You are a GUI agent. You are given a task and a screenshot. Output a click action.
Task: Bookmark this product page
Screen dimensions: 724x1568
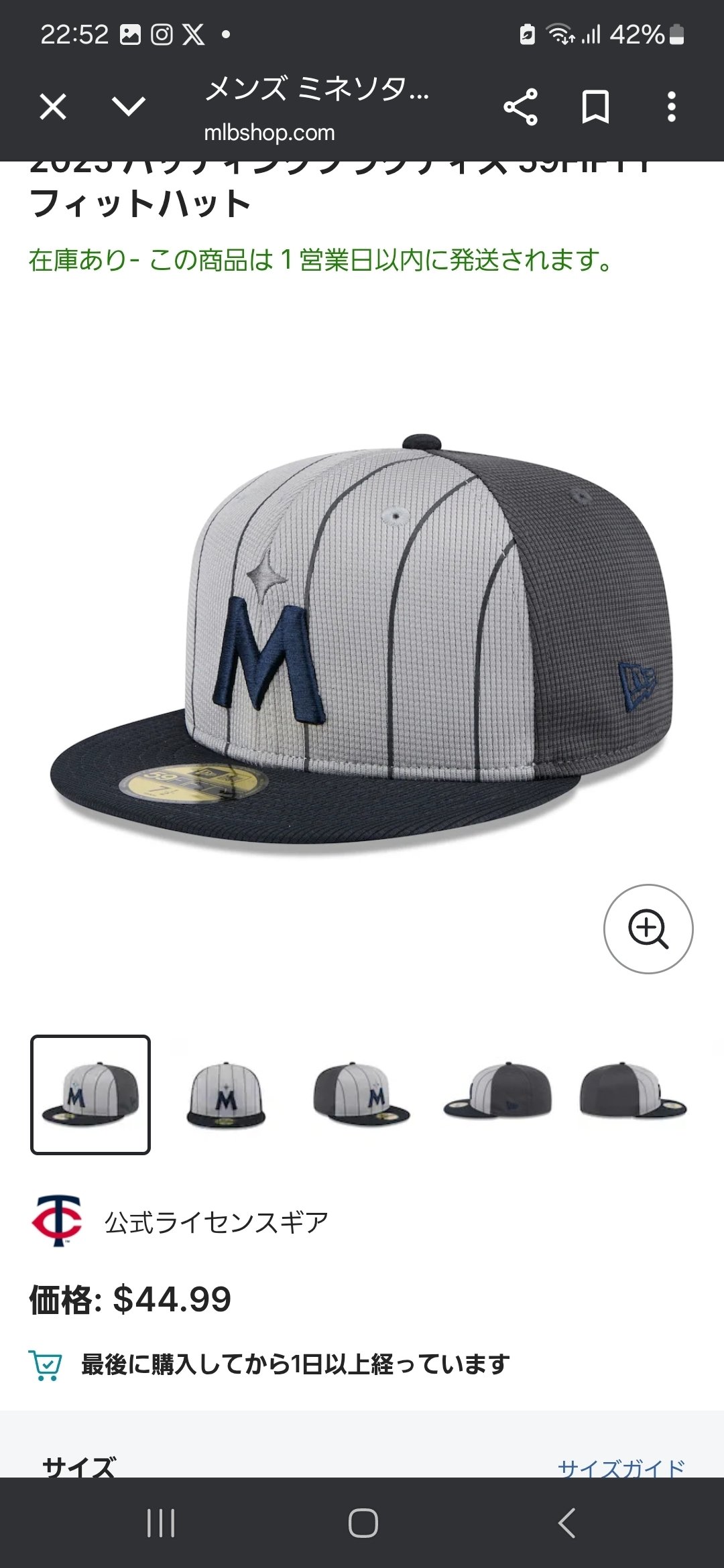point(595,107)
